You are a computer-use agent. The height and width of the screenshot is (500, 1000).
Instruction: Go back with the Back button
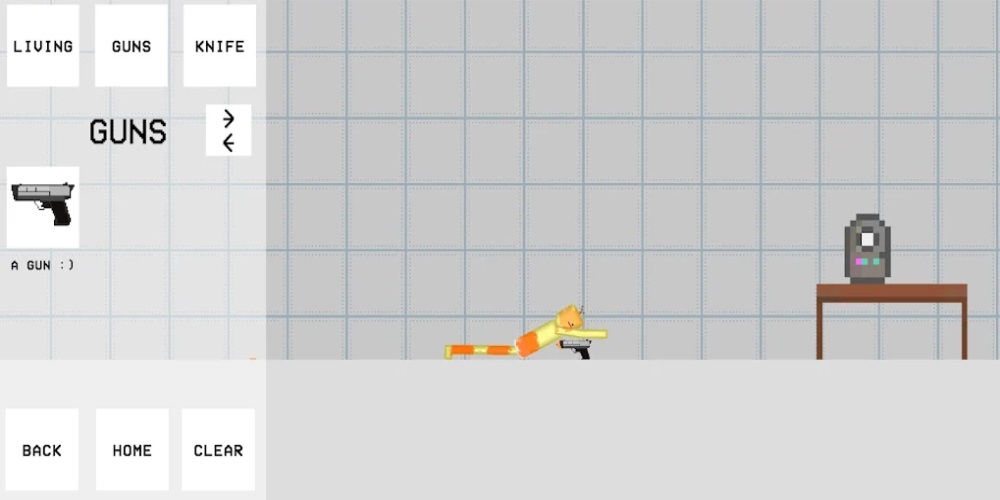tap(42, 450)
